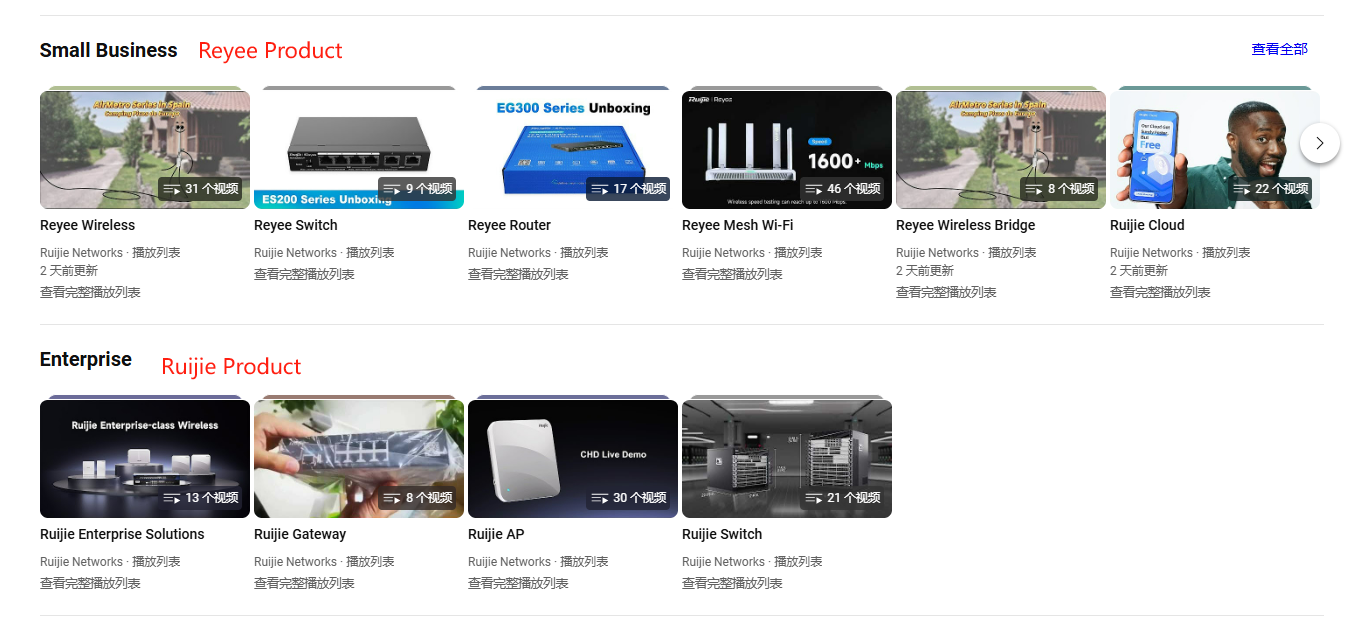Open the 查看全部 link for Small Business
1347x619 pixels.
[x=1279, y=49]
